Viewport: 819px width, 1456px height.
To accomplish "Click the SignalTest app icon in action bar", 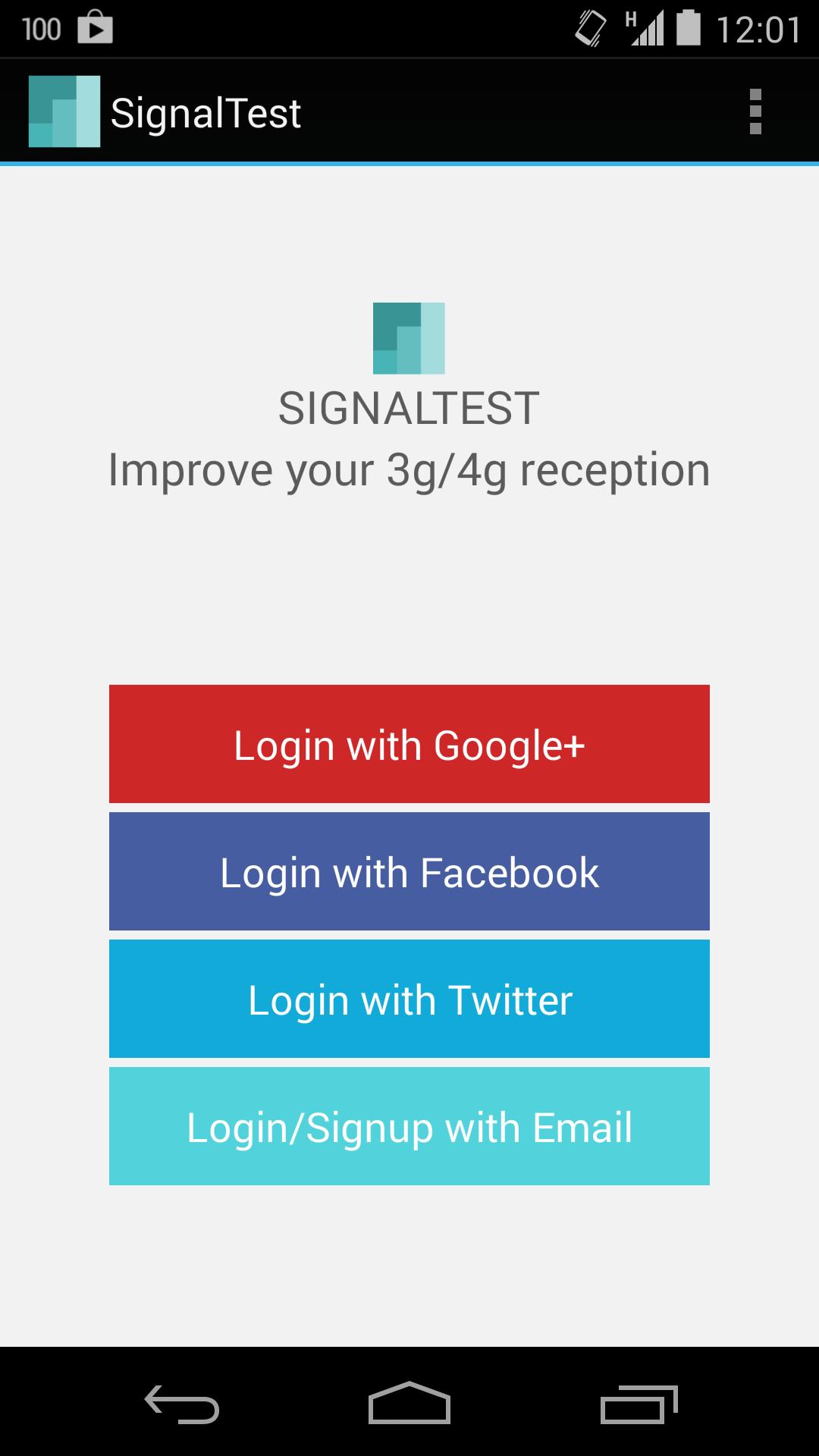I will (x=64, y=111).
